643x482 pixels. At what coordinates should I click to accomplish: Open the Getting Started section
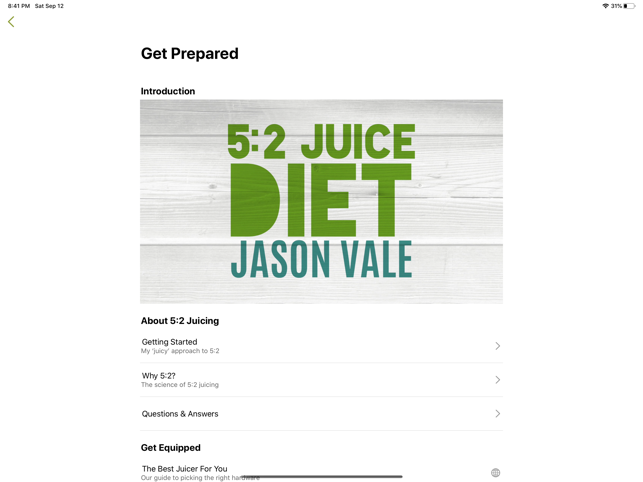(321, 346)
